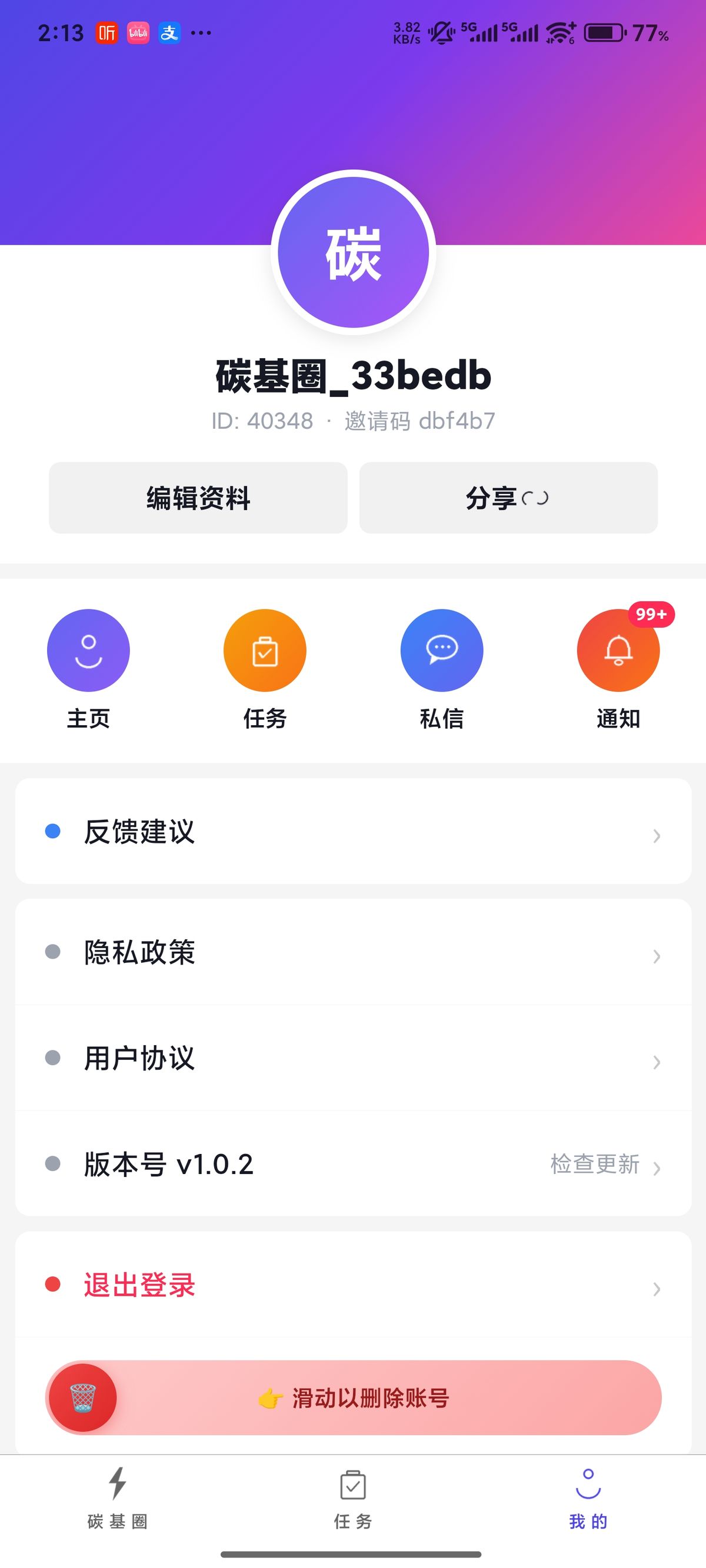This screenshot has width=706, height=1568.
Task: Share profile via 分享 button
Action: point(508,498)
